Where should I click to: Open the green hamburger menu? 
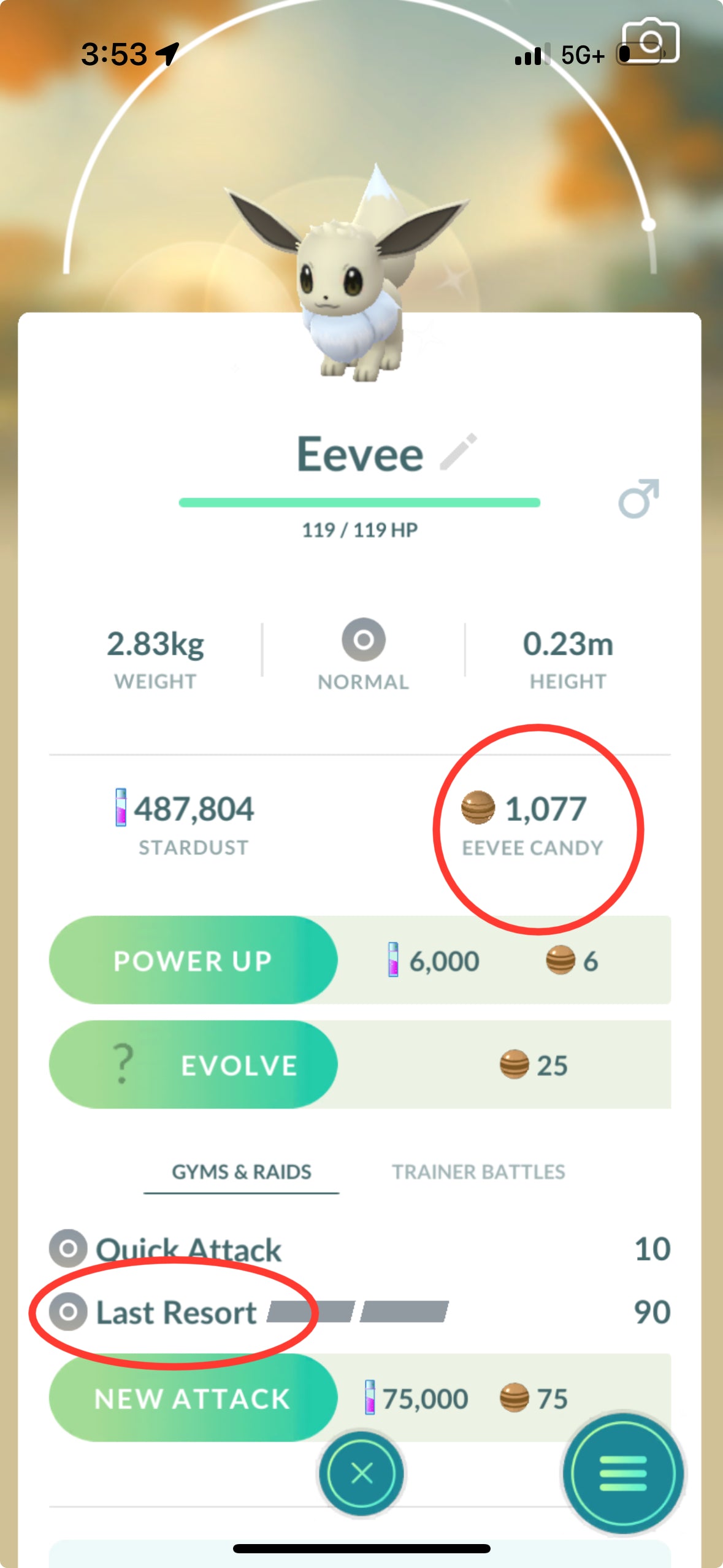[x=622, y=1472]
